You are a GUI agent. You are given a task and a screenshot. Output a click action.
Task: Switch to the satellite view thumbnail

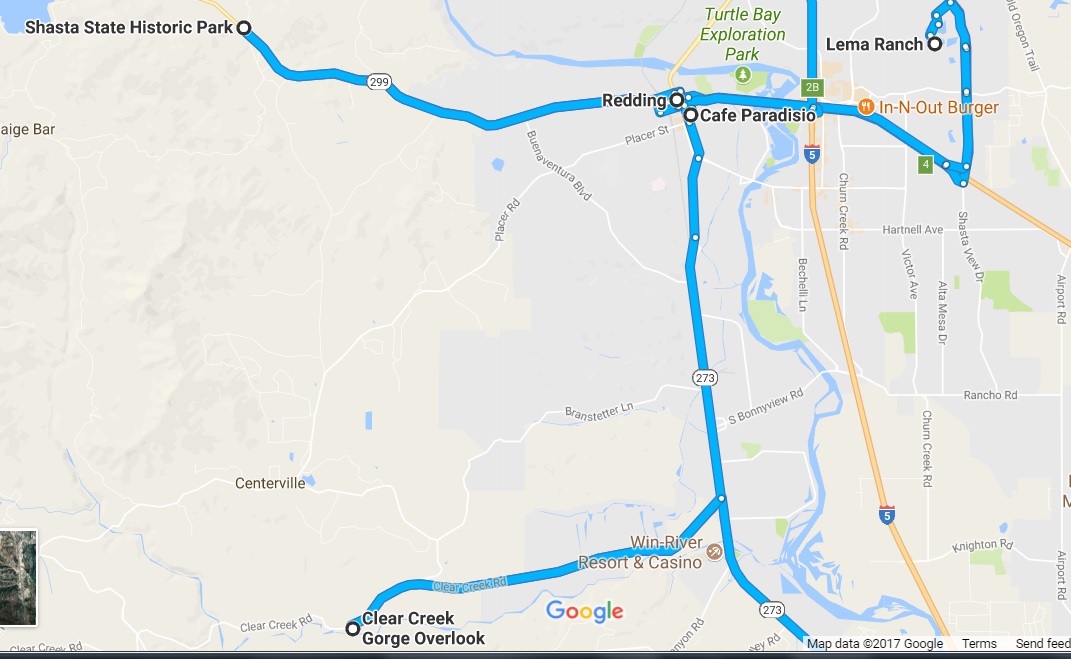point(18,578)
